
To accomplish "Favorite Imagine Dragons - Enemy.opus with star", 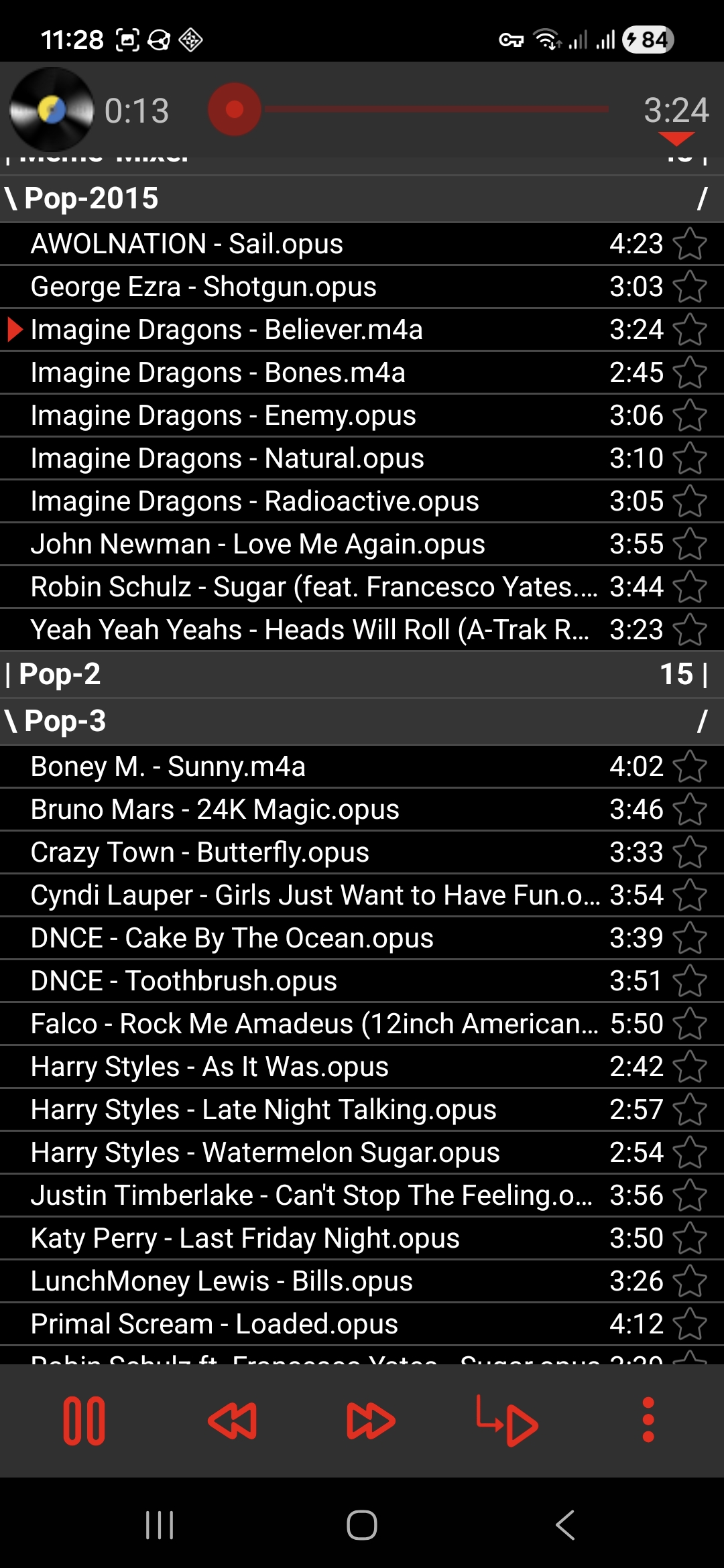I will pos(690,416).
